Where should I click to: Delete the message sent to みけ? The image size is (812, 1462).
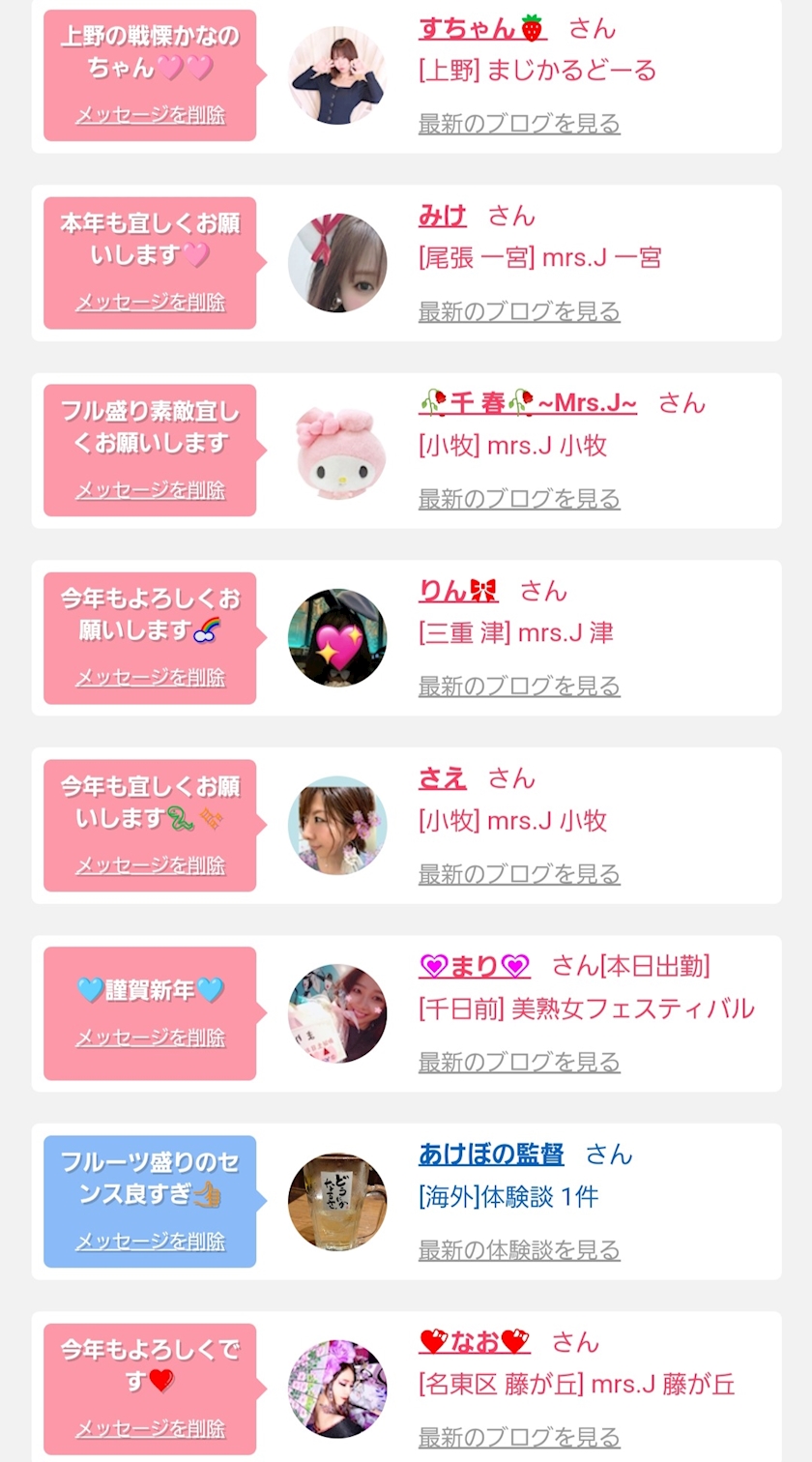150,303
